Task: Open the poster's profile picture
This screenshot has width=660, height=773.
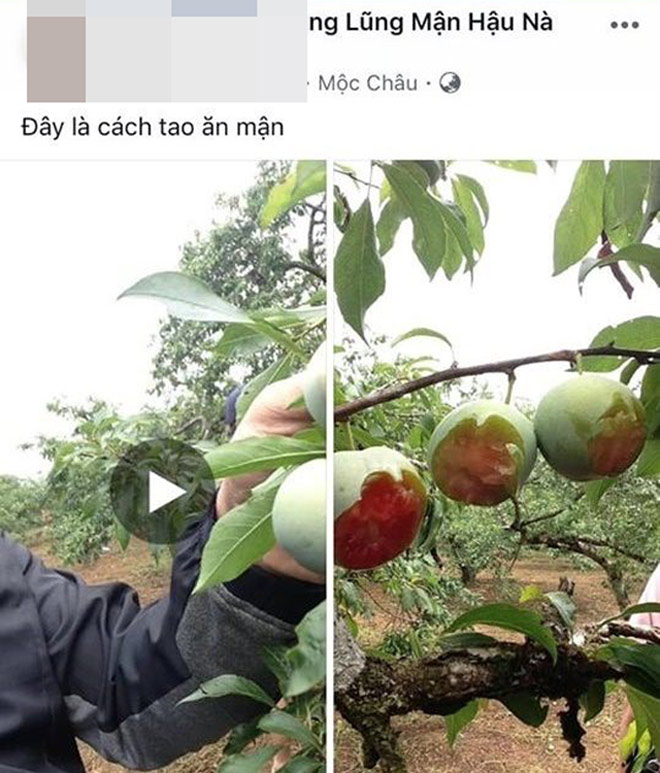Action: click(x=56, y=58)
